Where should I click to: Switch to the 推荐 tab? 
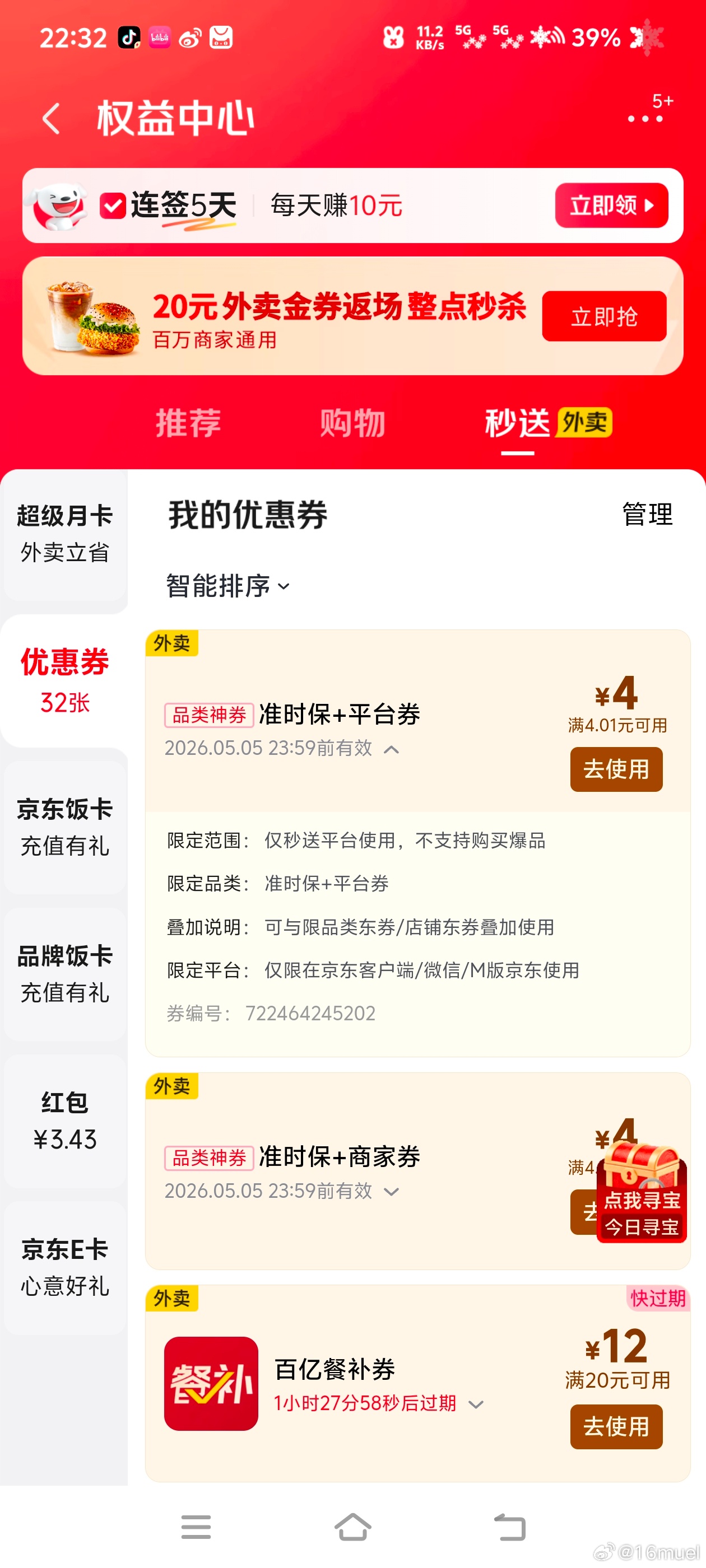point(188,423)
